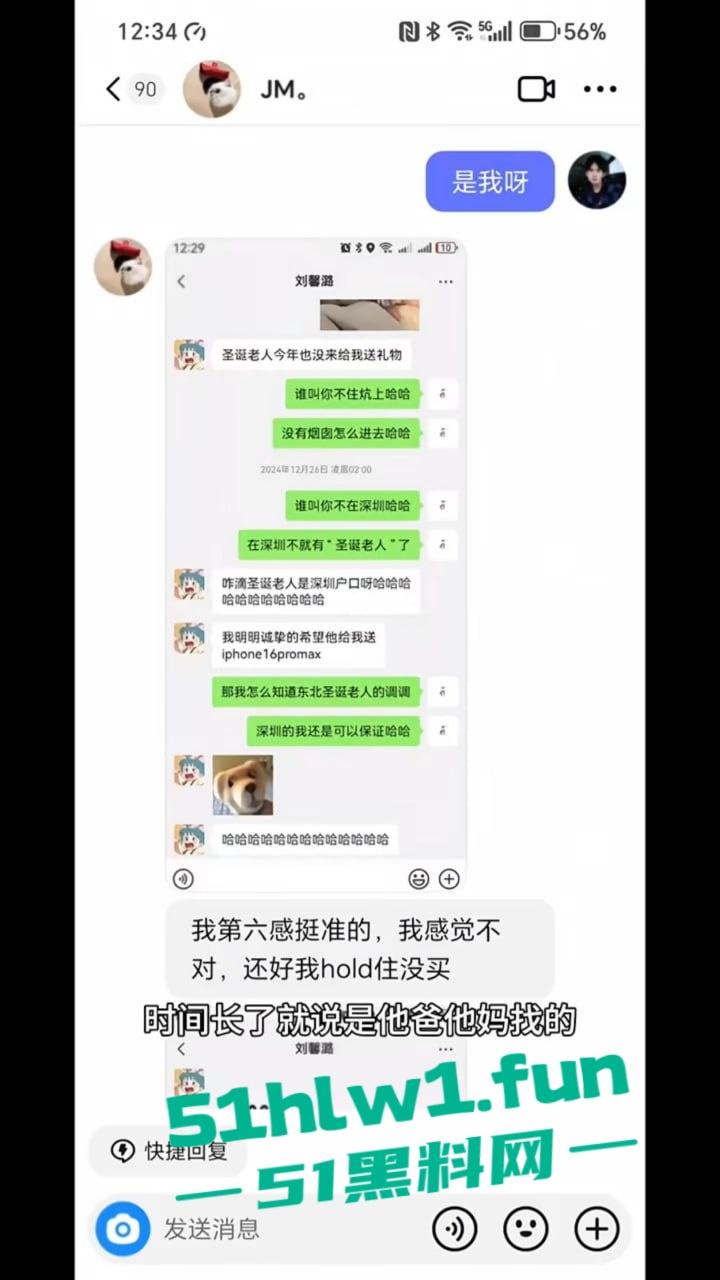This screenshot has width=720, height=1280.
Task: Open the plus attachments menu
Action: pos(597,1228)
